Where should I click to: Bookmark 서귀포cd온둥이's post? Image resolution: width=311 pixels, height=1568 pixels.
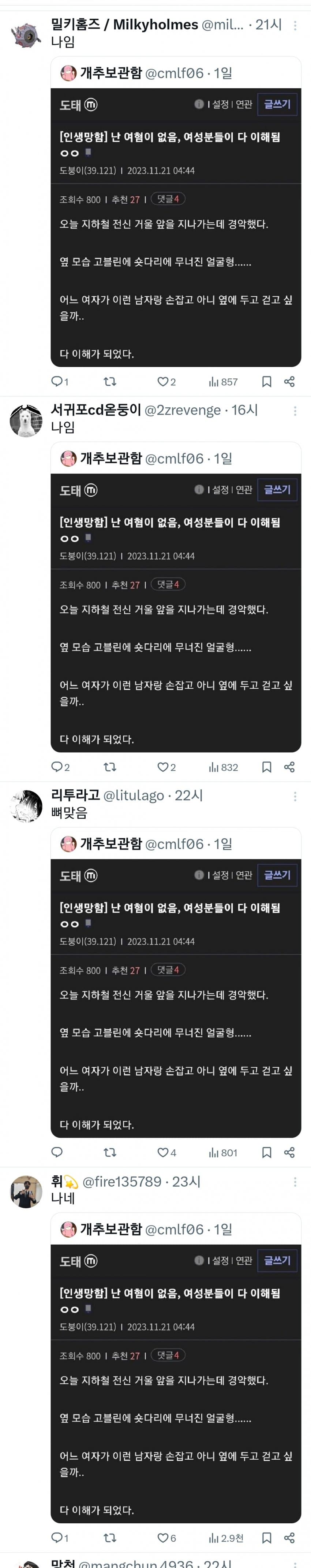point(267,767)
